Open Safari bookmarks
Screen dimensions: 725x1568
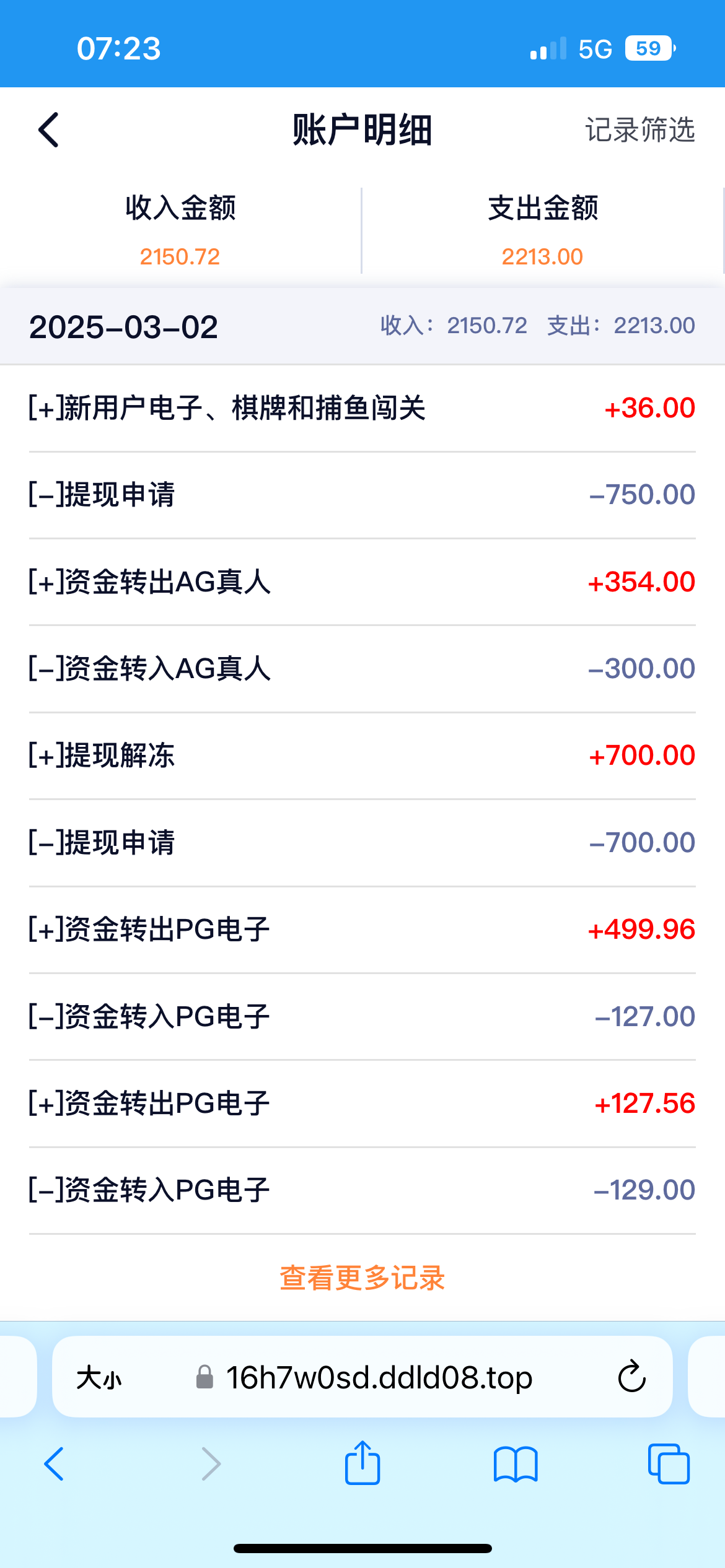[516, 1464]
